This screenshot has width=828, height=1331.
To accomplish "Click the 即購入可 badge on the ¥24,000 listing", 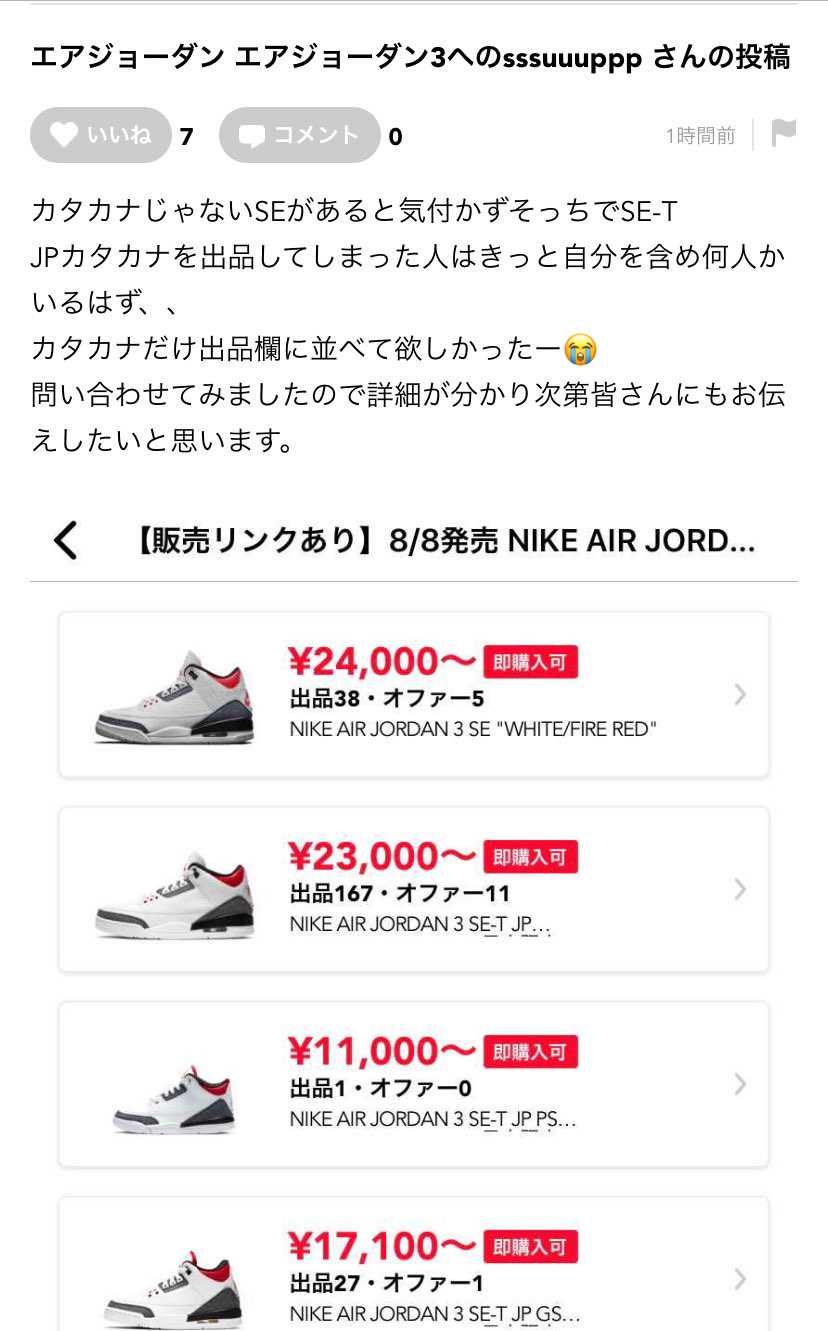I will click(x=530, y=661).
